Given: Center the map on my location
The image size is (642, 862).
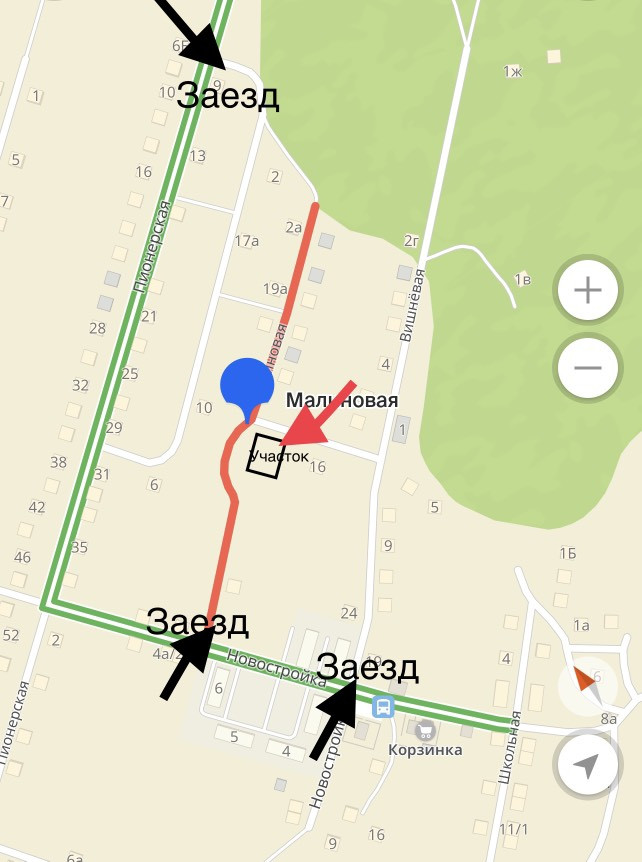Looking at the screenshot, I should coord(587,766).
